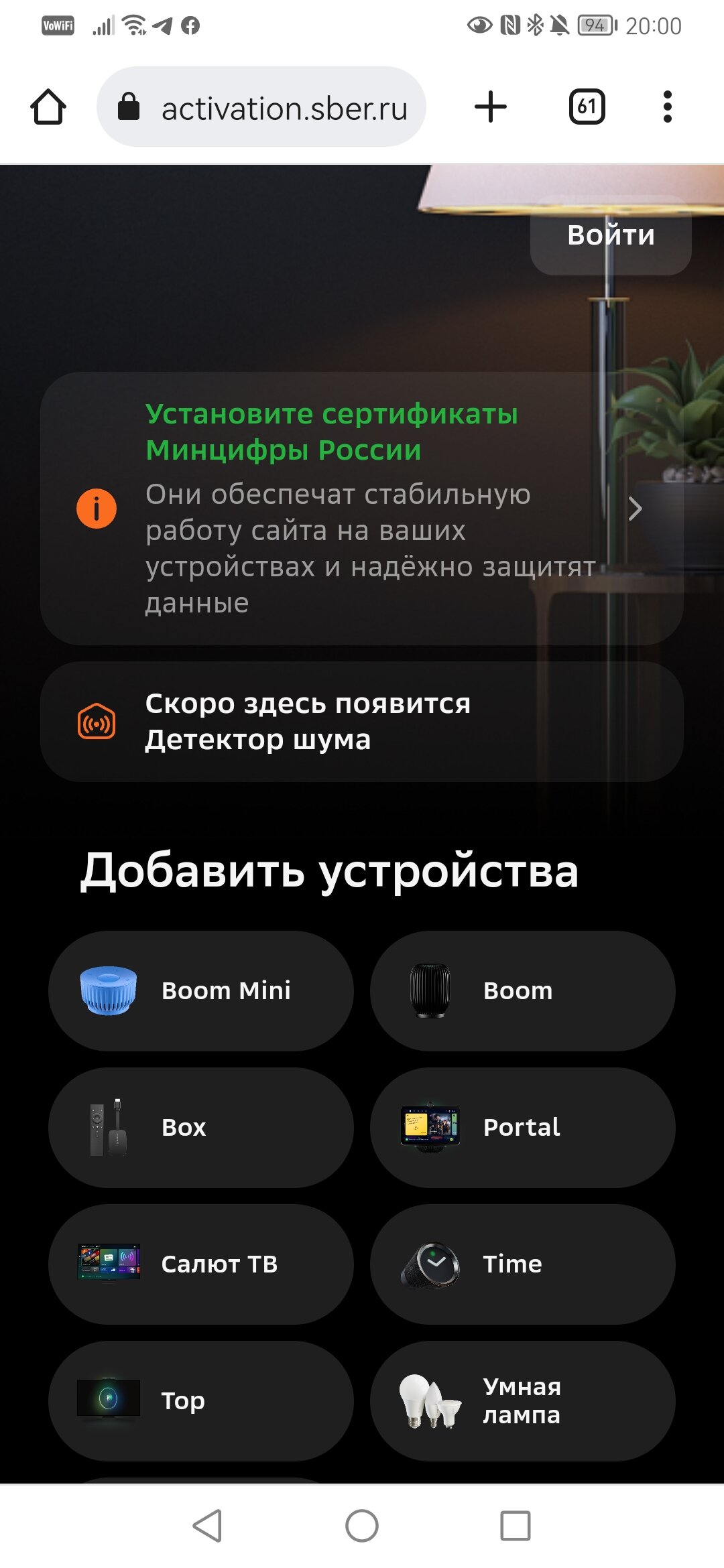Add a Boom Mini device
The height and width of the screenshot is (1568, 724).
(x=201, y=991)
